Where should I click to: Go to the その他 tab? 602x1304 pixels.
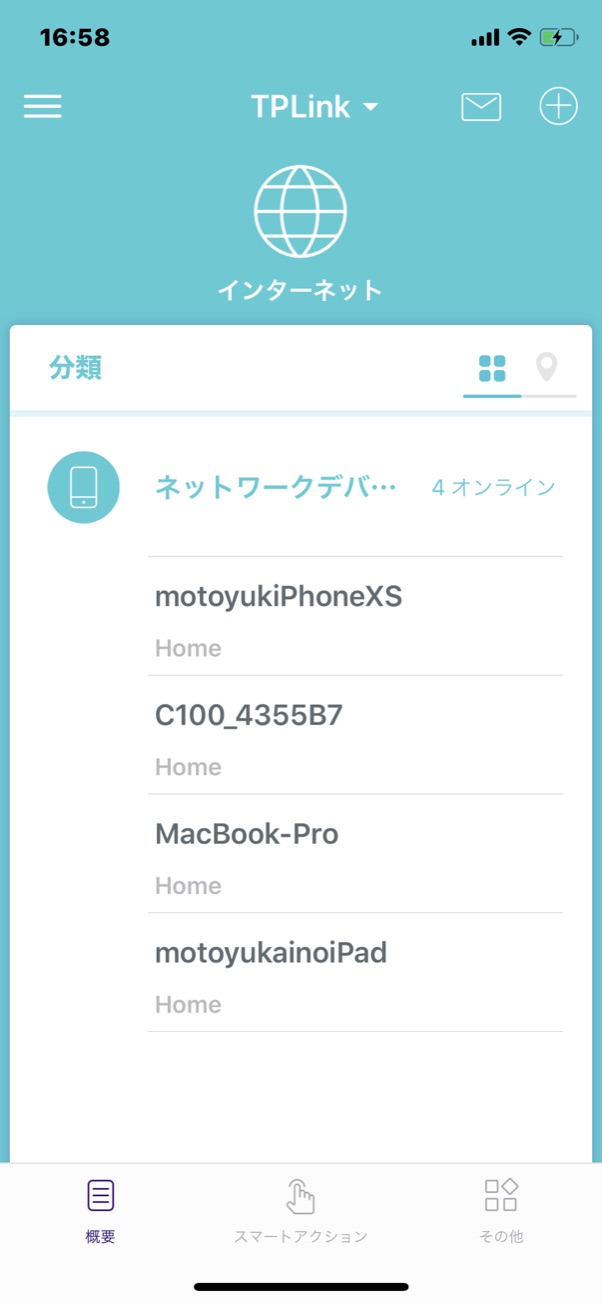[501, 1211]
